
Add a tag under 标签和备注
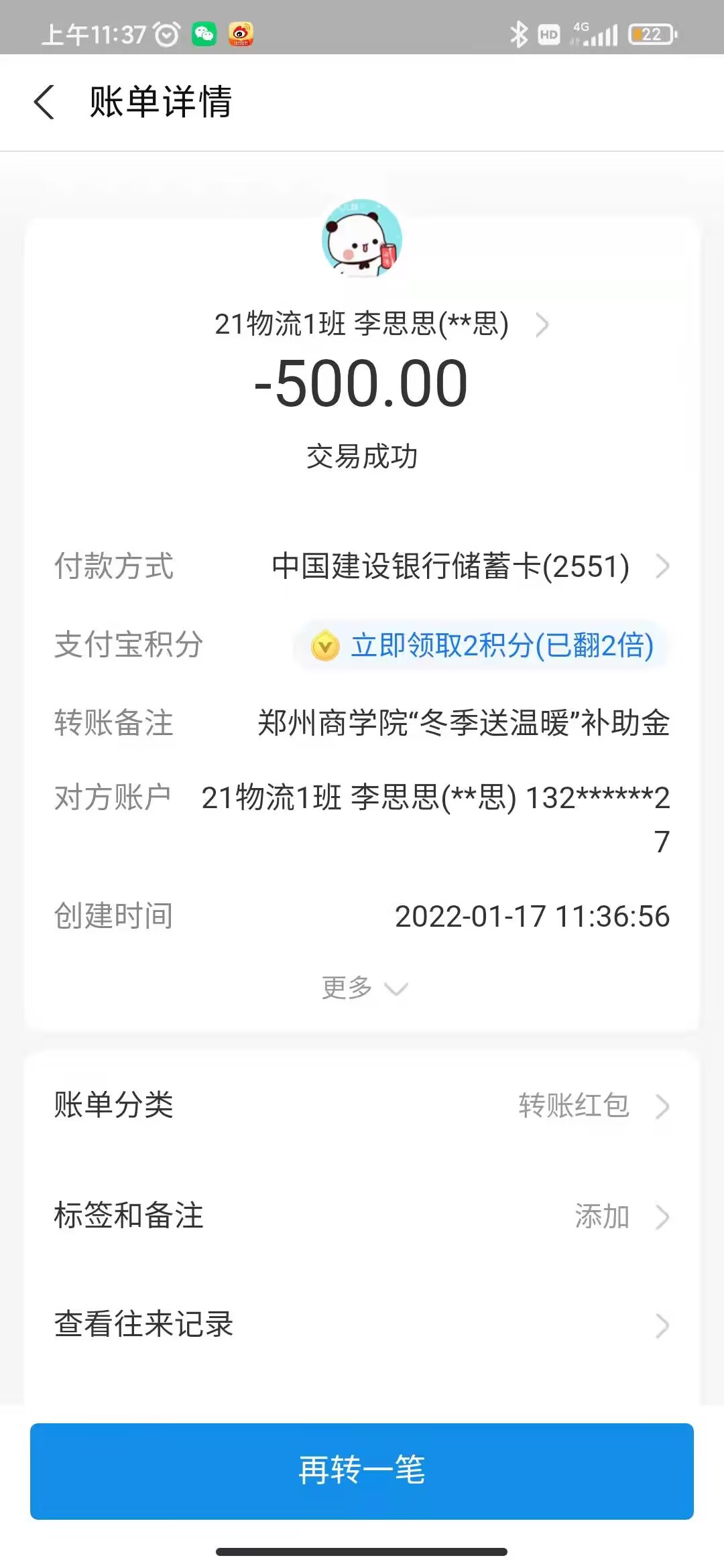click(x=362, y=1216)
